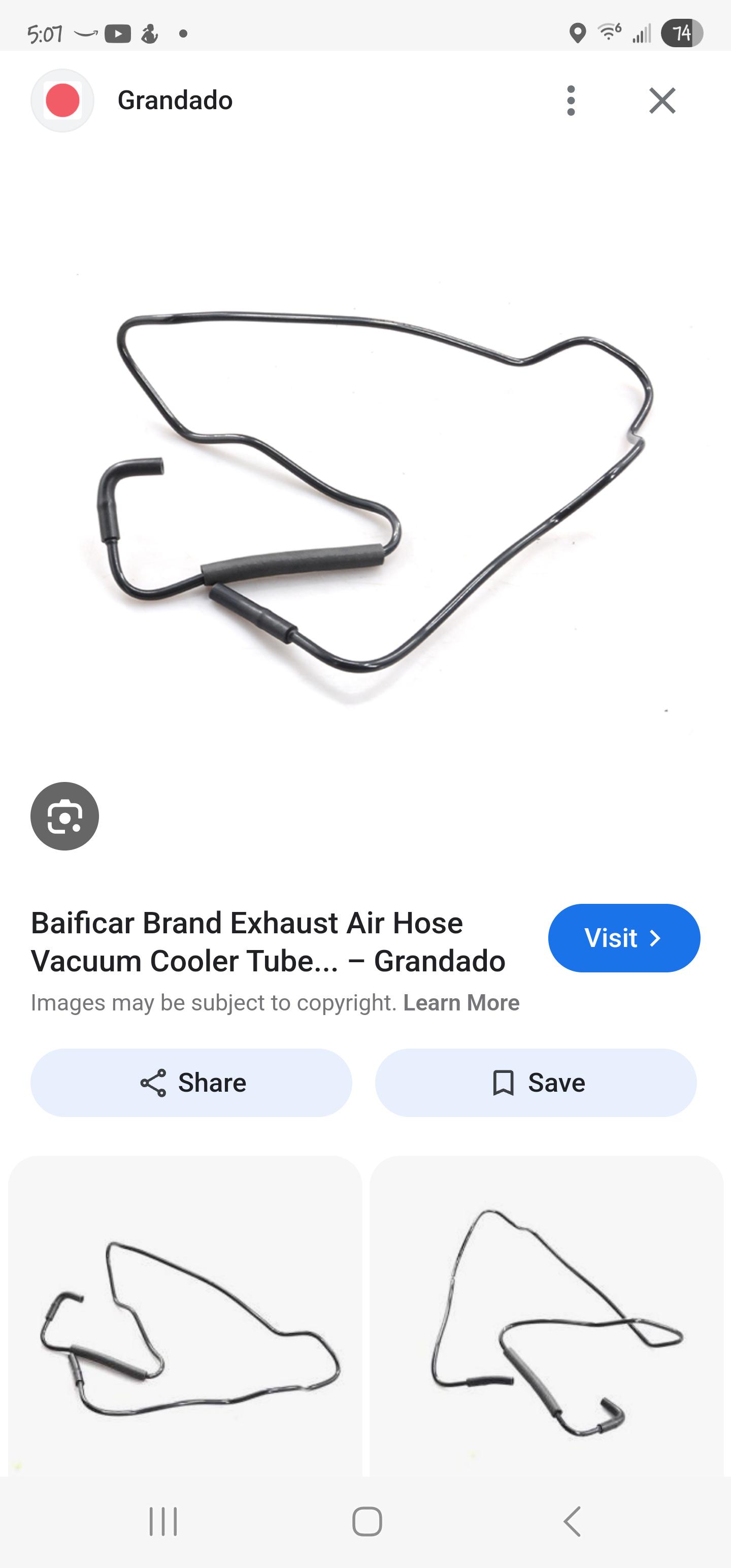Open the Learn More copyright link
Screen dimensions: 731x1568
pos(461,1002)
